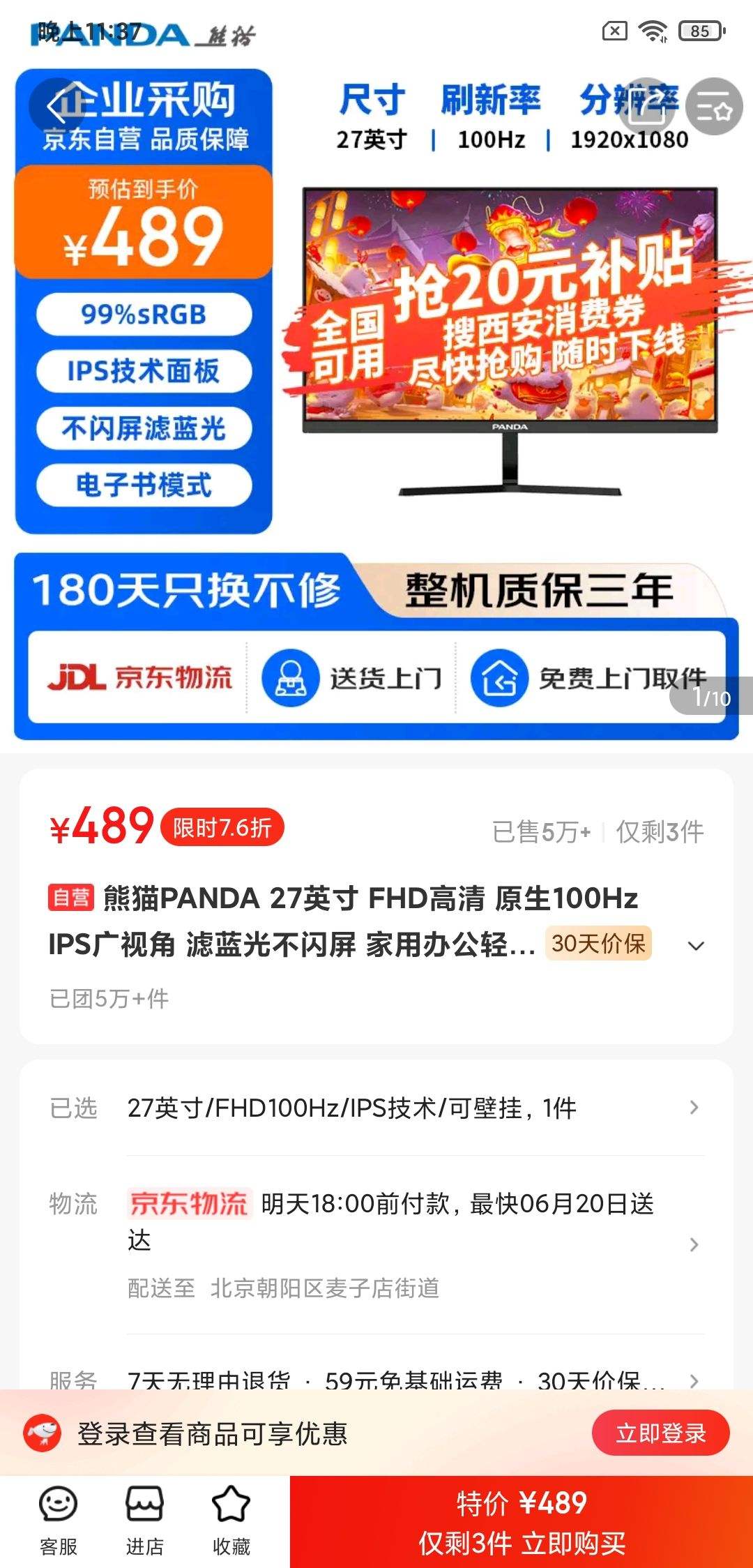Expand the full product title with the chevron
Viewport: 753px width, 1568px height.
click(x=694, y=946)
